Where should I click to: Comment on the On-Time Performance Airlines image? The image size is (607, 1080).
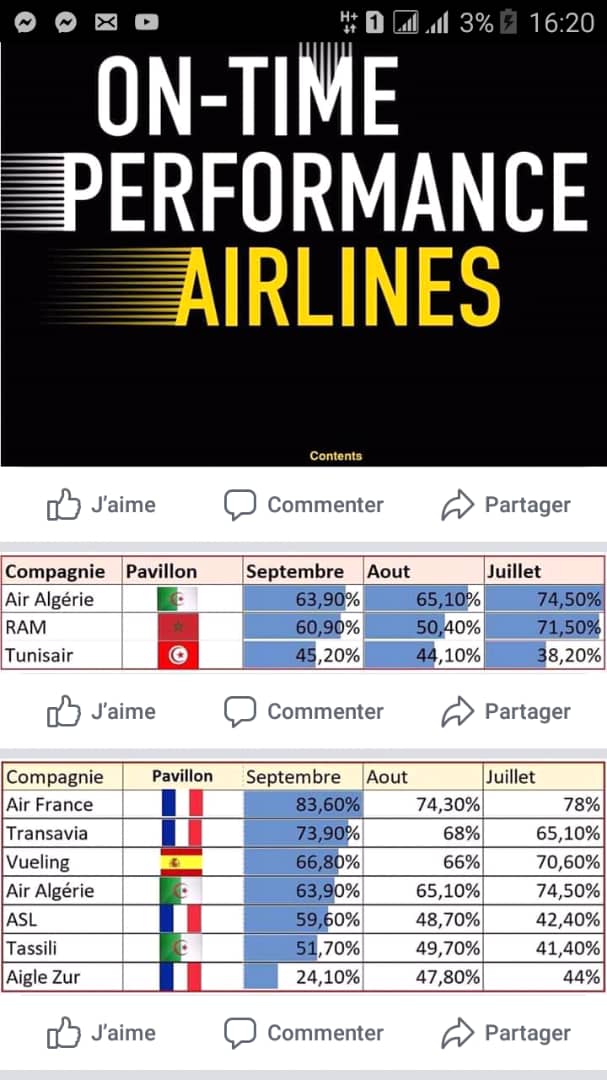pyautogui.click(x=303, y=506)
